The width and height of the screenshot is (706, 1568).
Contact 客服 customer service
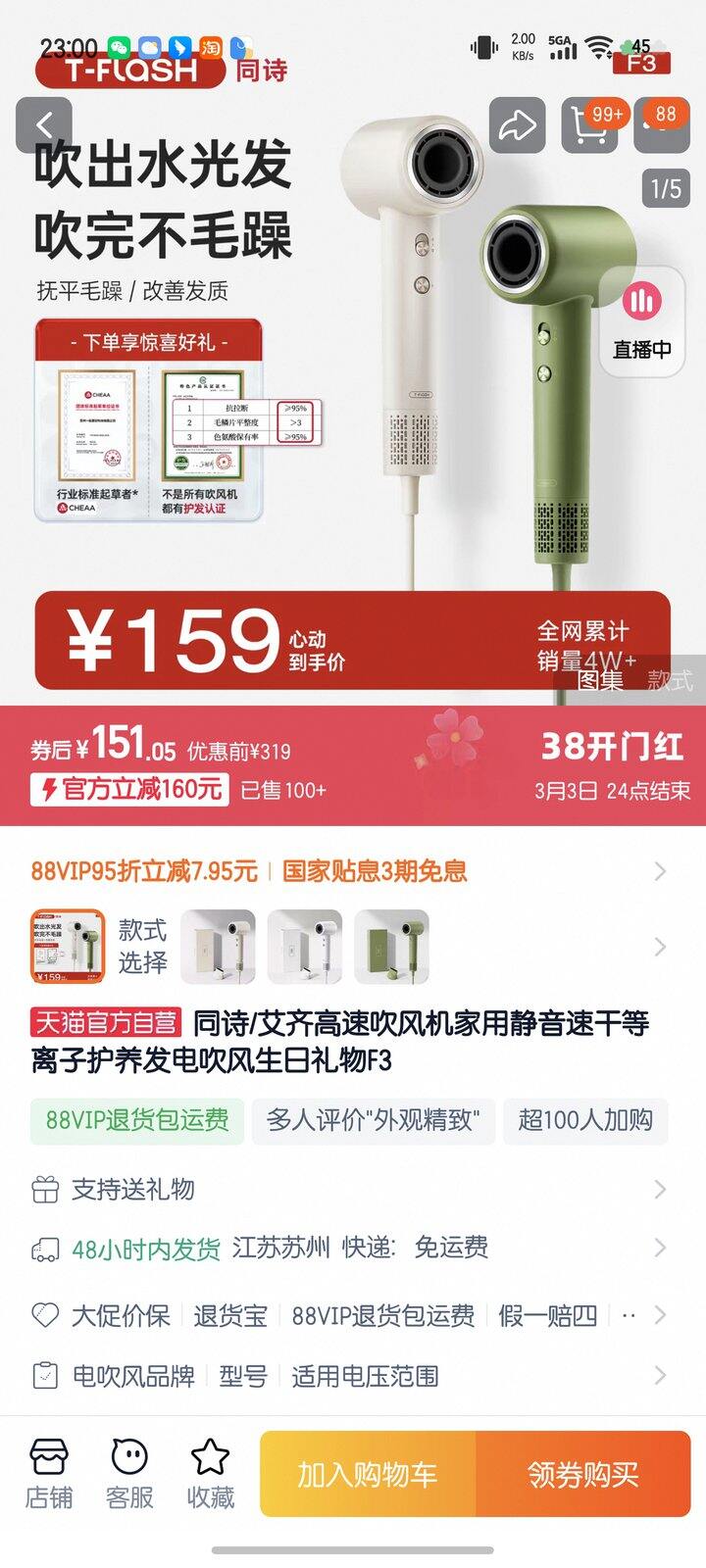click(x=129, y=1475)
